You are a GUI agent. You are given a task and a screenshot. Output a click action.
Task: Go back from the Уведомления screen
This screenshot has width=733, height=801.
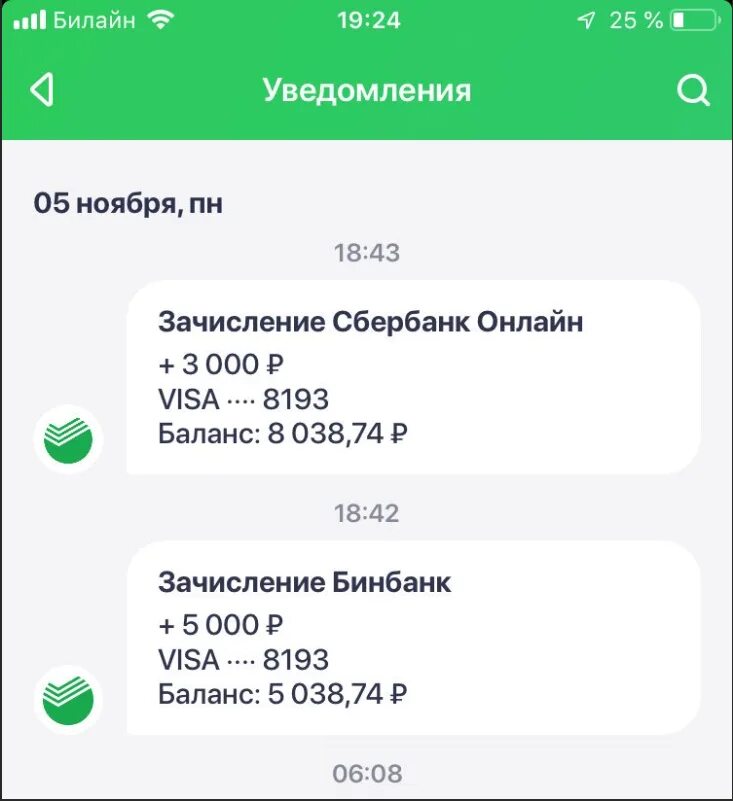(41, 91)
